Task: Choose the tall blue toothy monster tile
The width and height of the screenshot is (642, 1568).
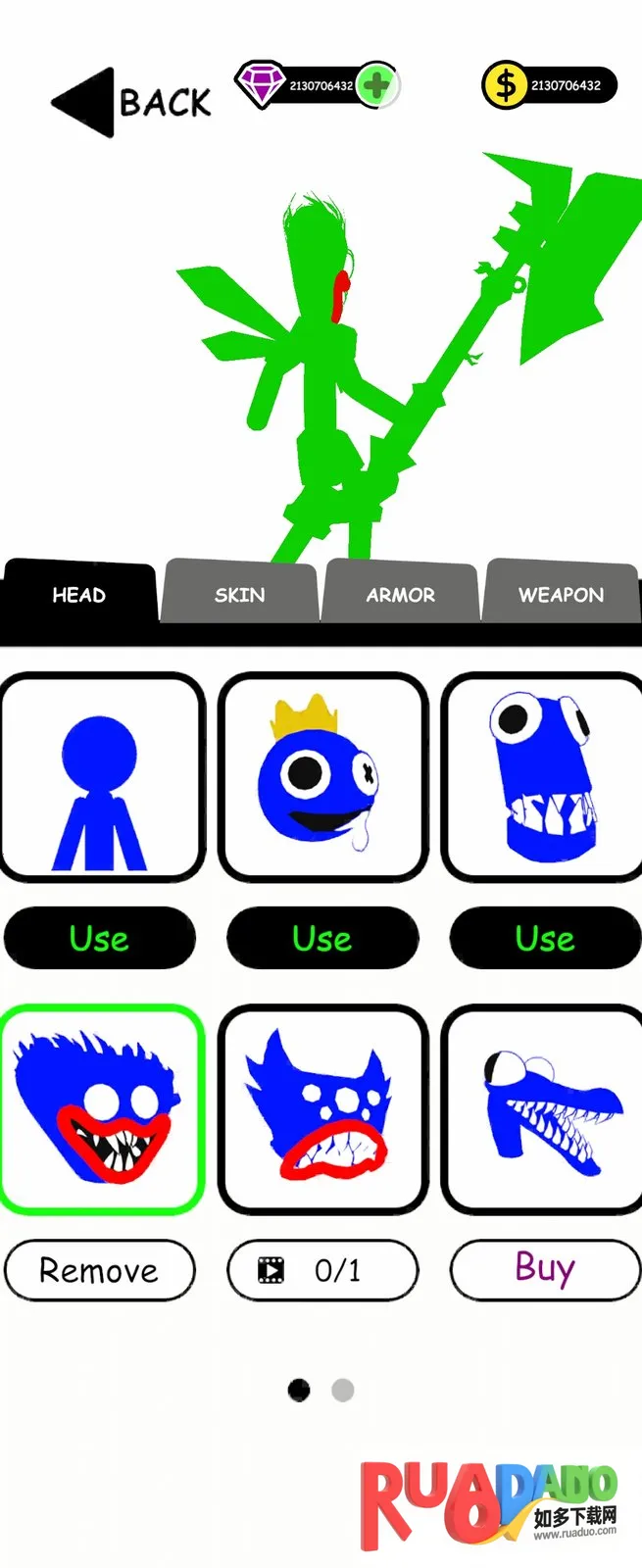Action: point(543,777)
